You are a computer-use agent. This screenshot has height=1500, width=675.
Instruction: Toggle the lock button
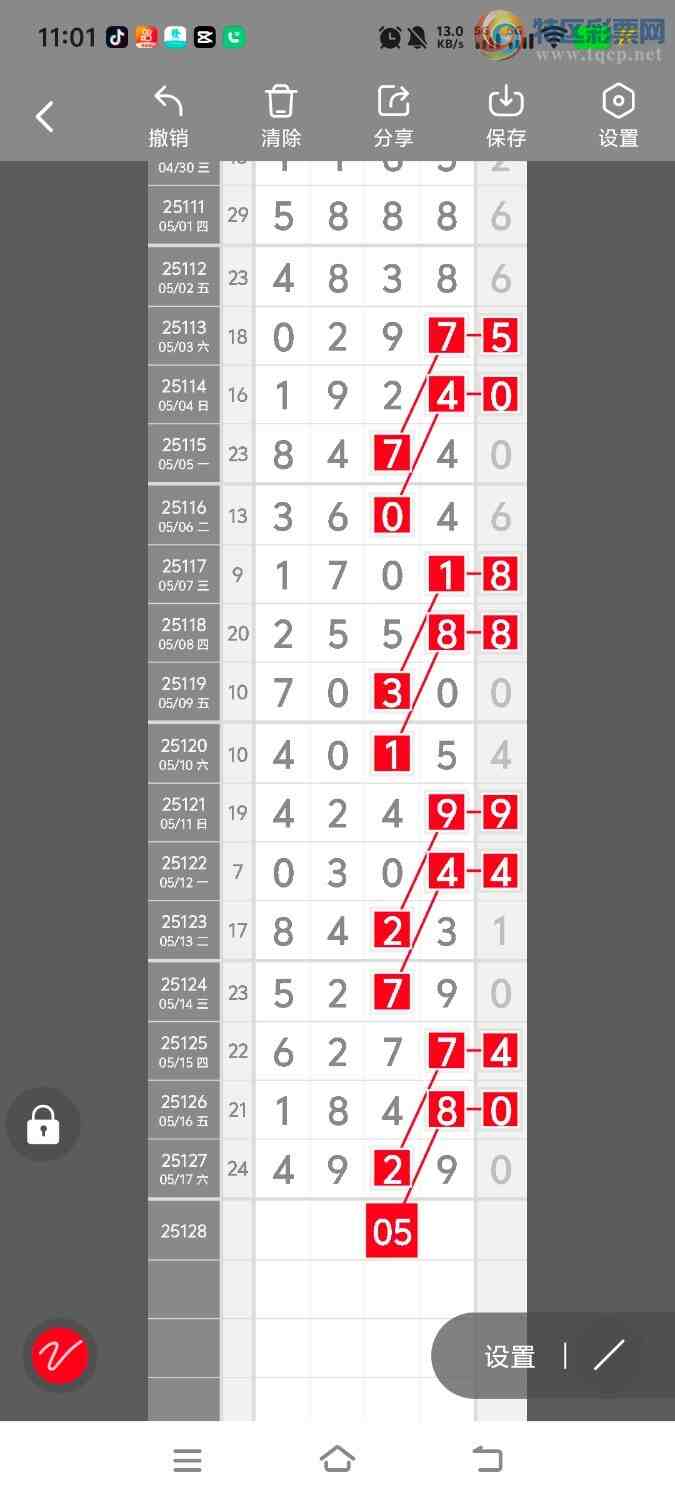coord(43,1126)
